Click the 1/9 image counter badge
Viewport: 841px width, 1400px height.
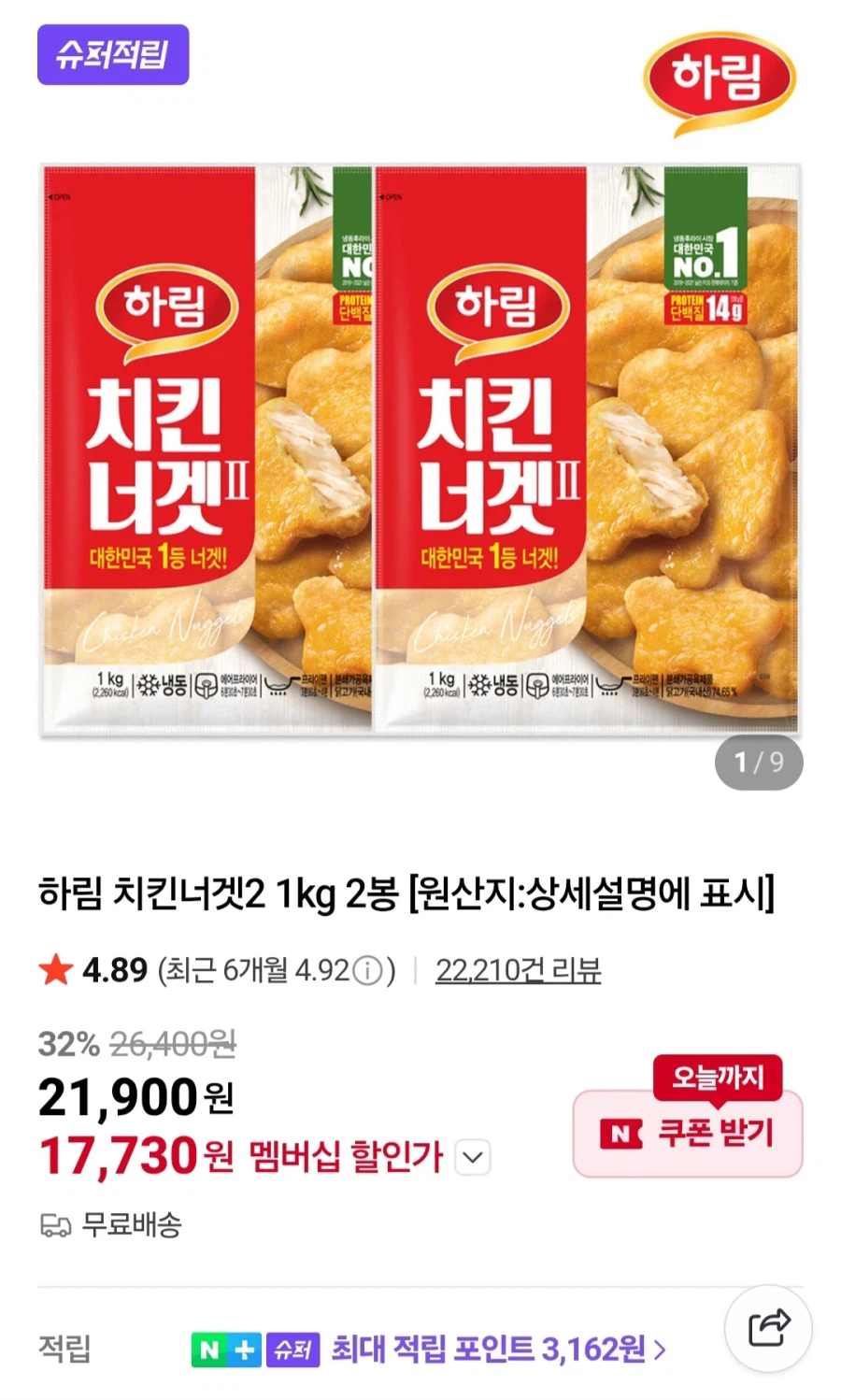[759, 762]
